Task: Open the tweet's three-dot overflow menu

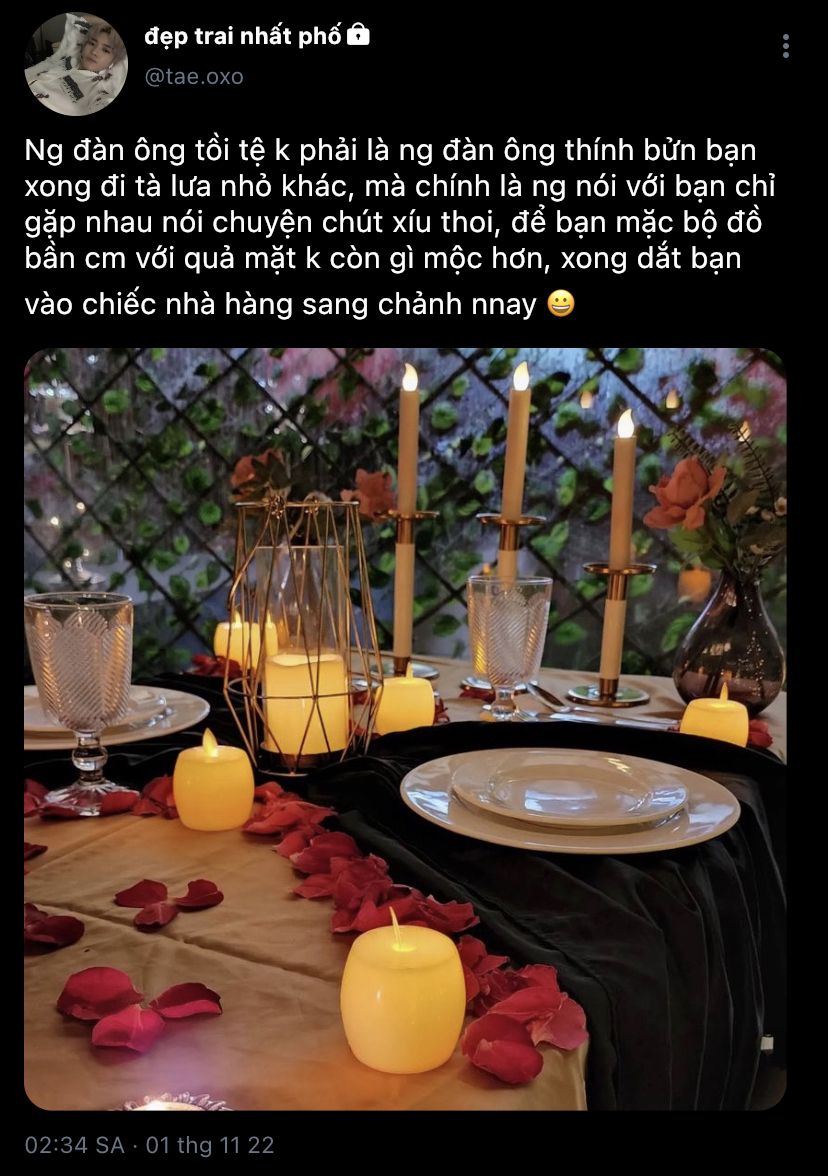Action: click(786, 46)
